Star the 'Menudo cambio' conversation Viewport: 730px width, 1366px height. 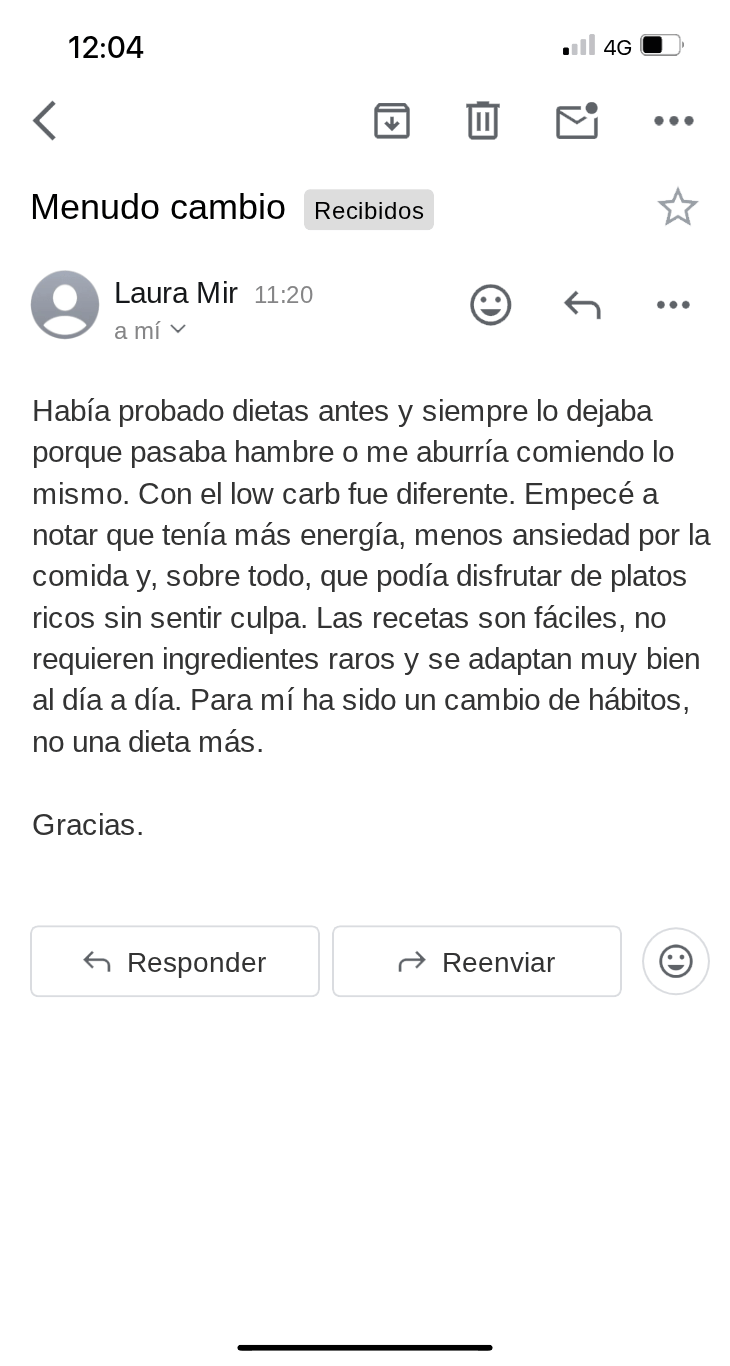point(678,207)
